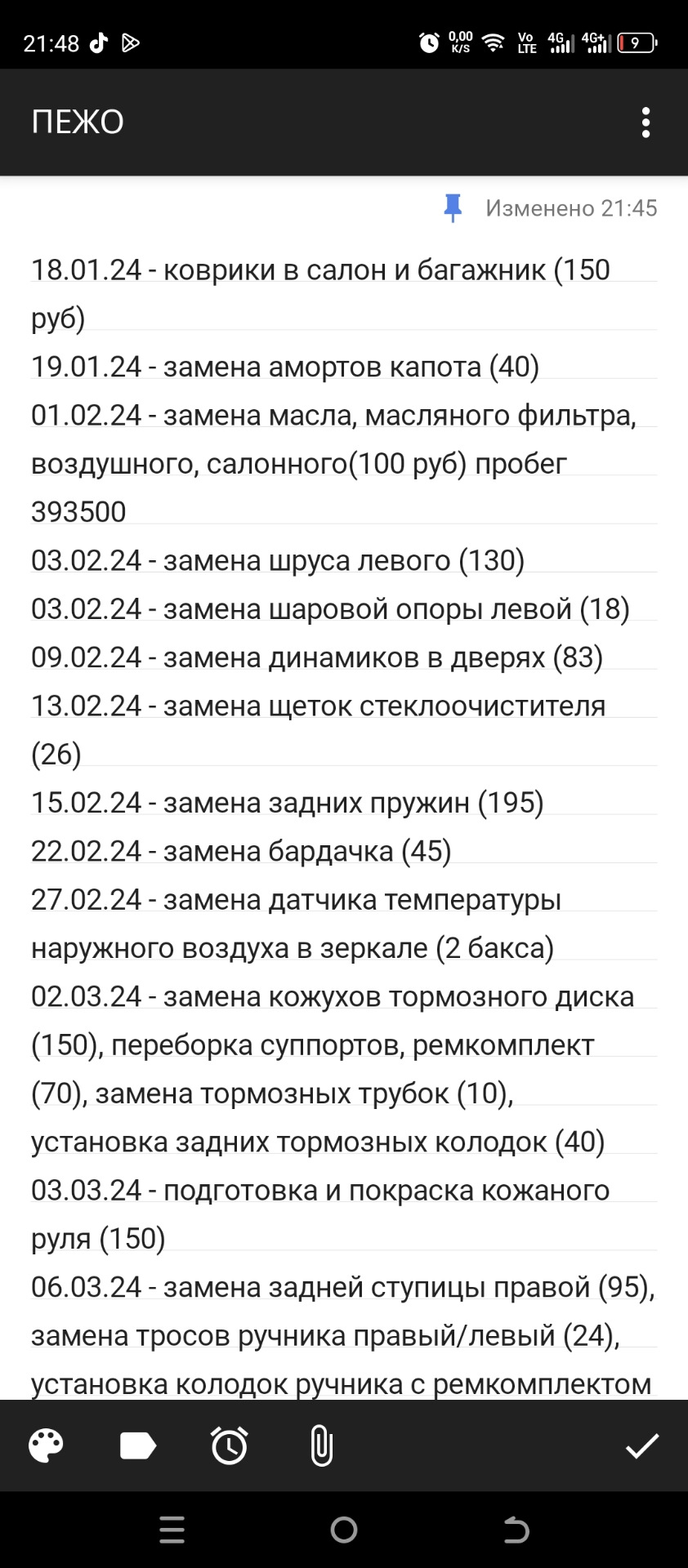Open recent apps from the navigation bar
Screen dimensions: 688x1568
click(x=172, y=1530)
